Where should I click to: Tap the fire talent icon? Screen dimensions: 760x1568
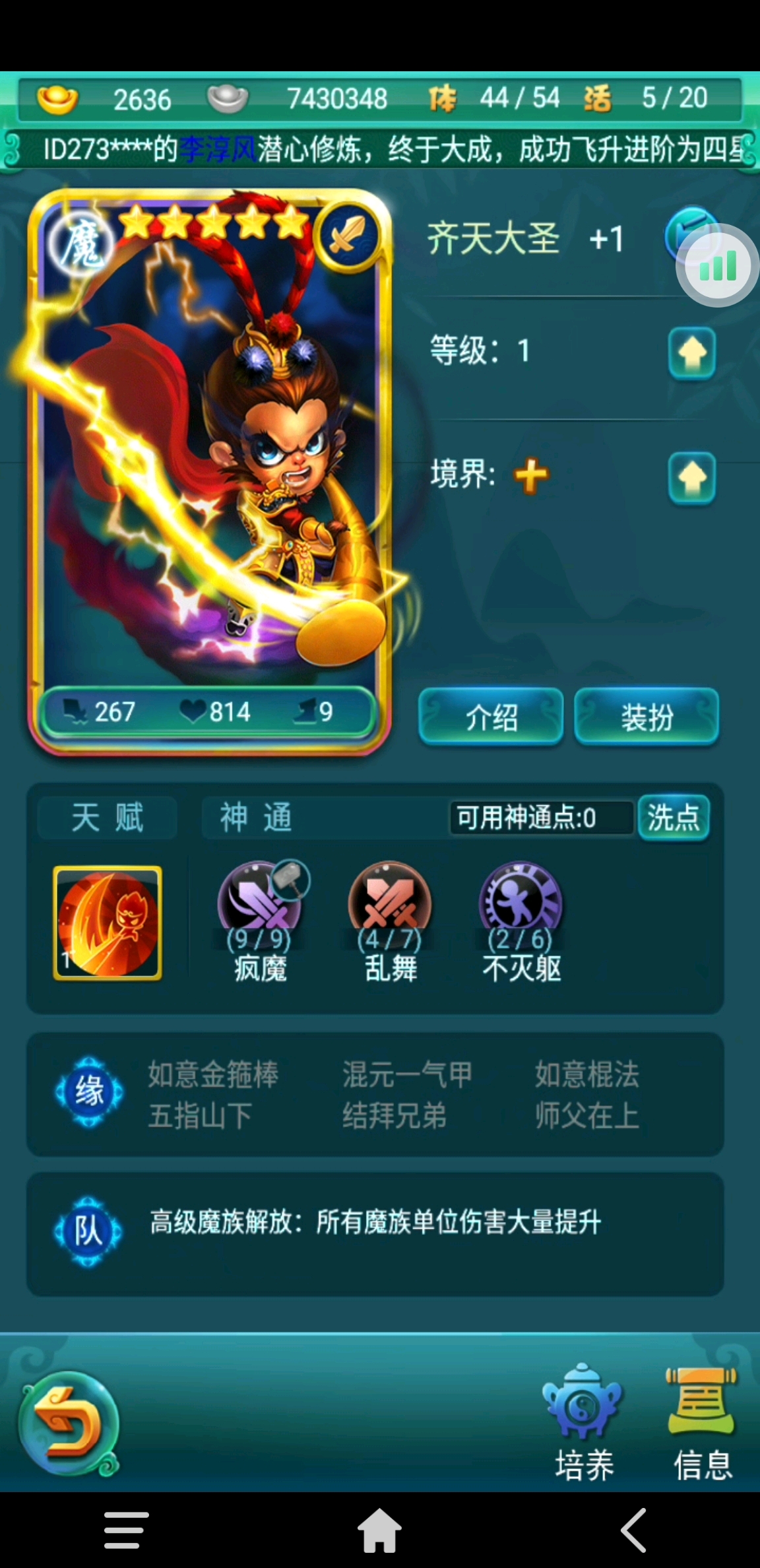click(108, 923)
